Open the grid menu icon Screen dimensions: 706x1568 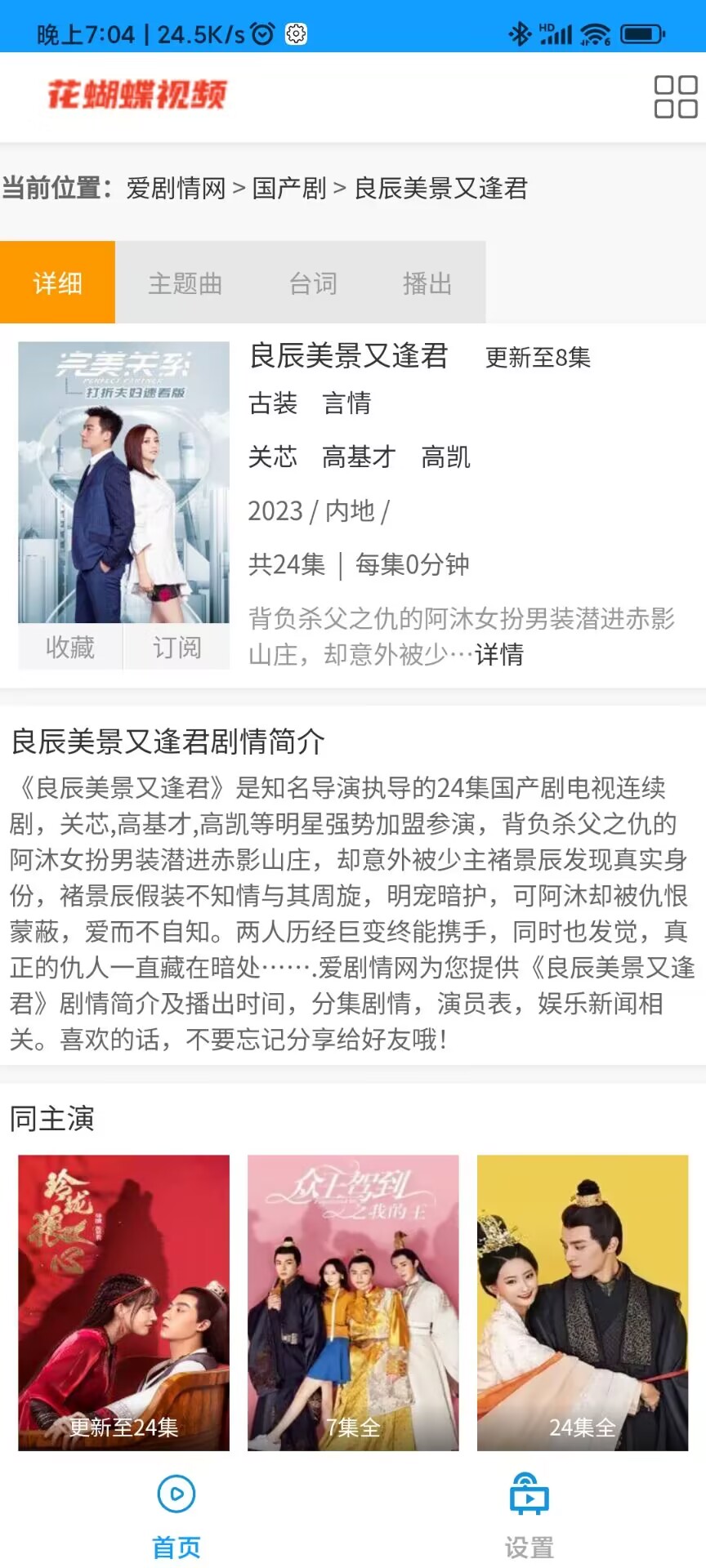click(x=675, y=97)
